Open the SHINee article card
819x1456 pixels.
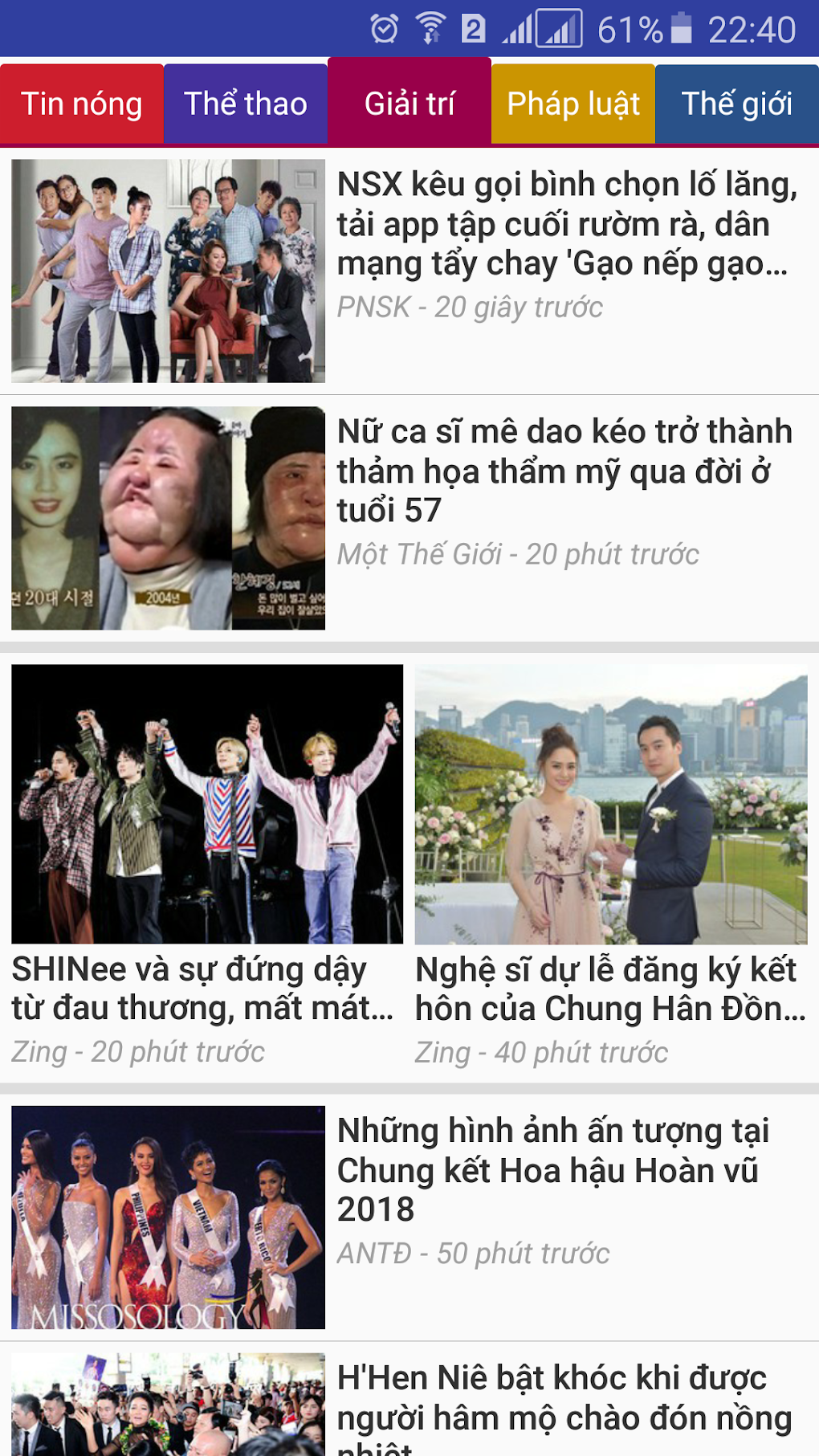206,867
